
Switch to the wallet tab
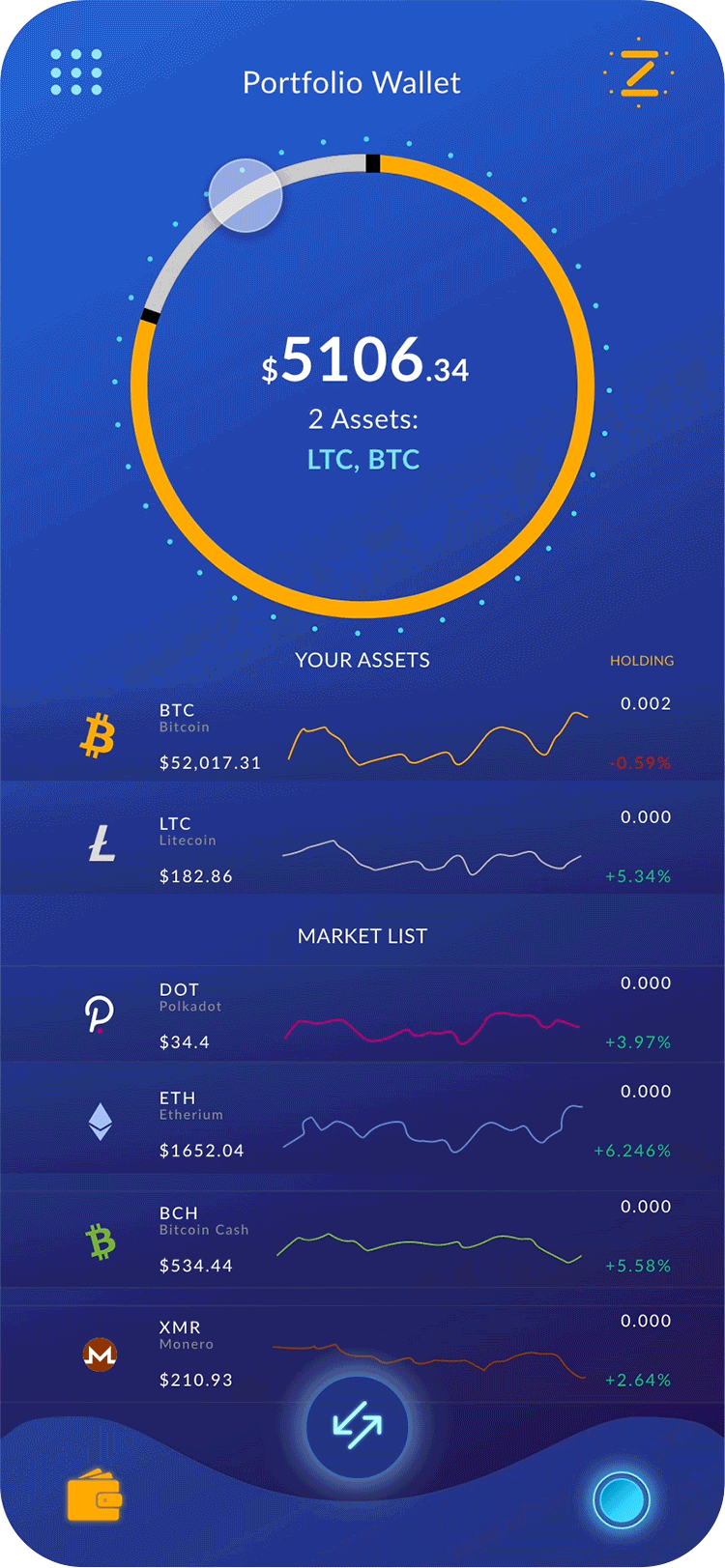point(94,1497)
